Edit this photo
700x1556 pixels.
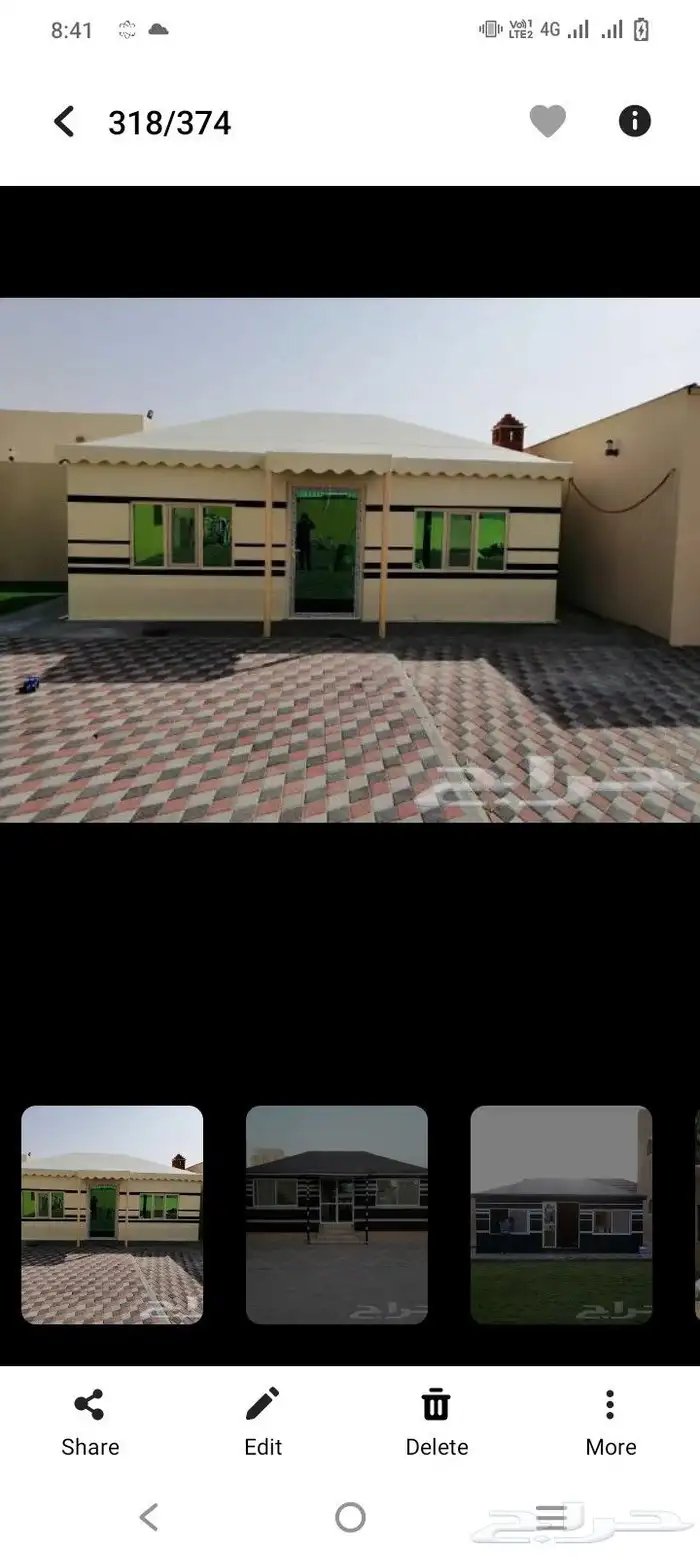[263, 1422]
